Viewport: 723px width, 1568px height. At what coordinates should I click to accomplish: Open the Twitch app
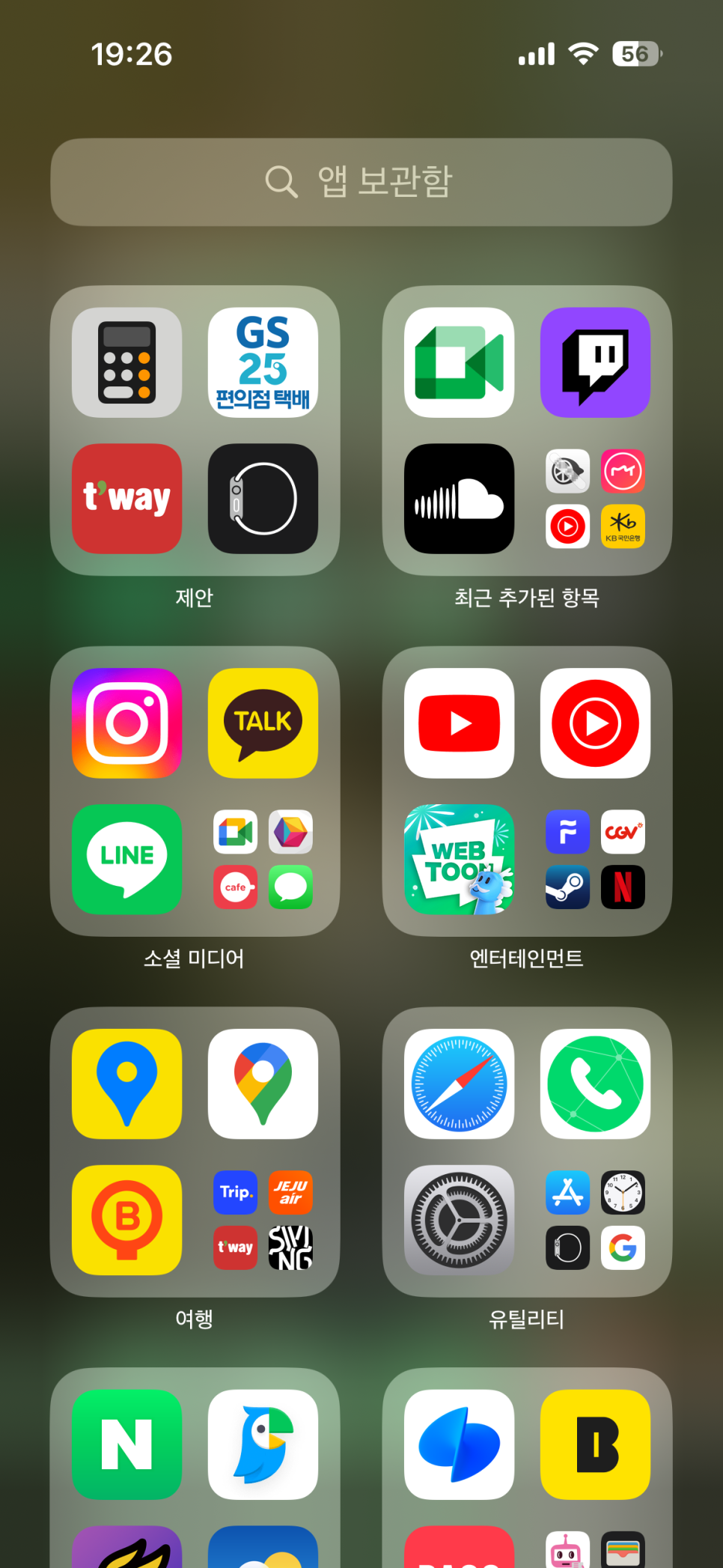click(x=595, y=362)
